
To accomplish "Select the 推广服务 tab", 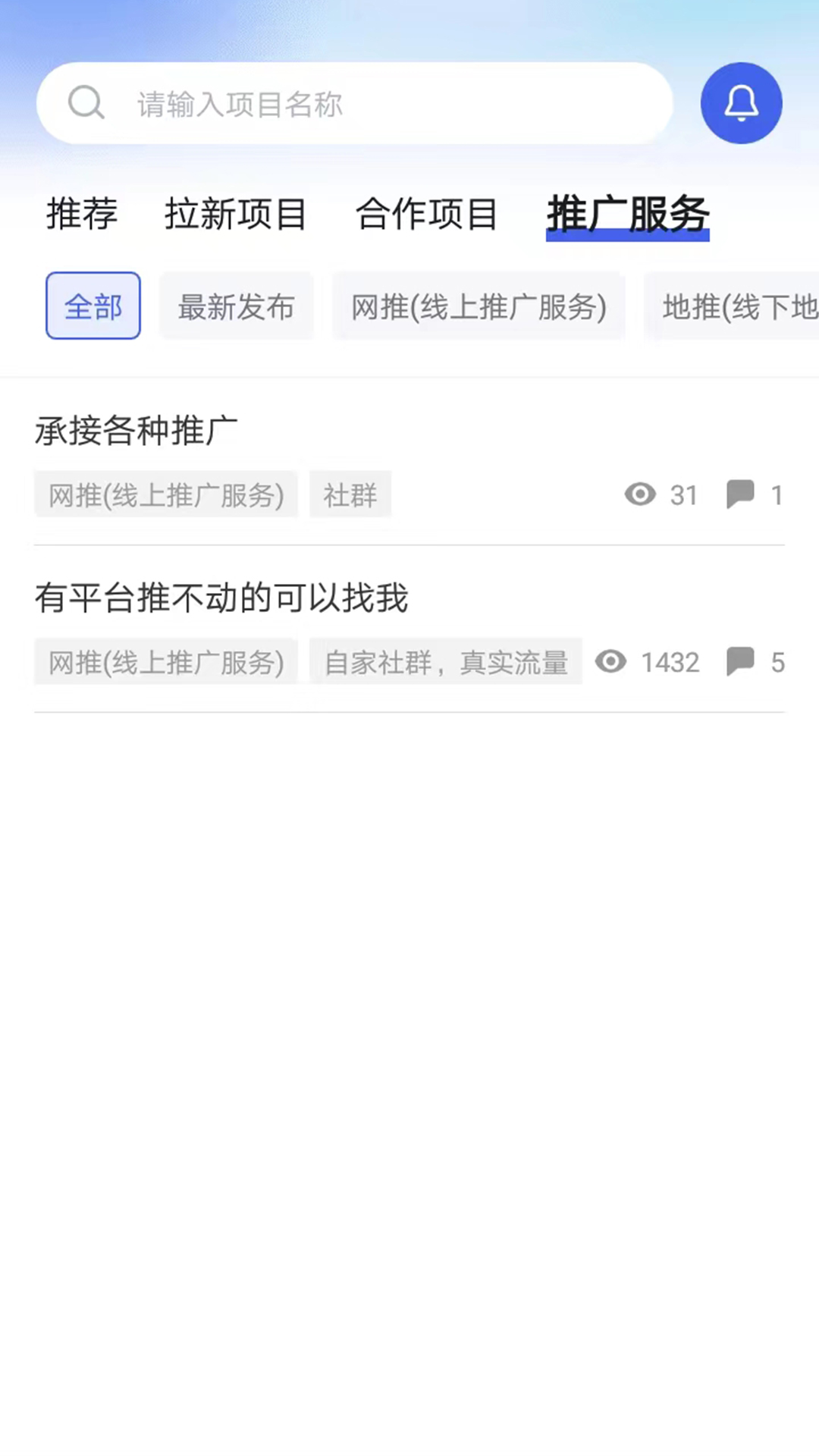I will click(x=628, y=214).
